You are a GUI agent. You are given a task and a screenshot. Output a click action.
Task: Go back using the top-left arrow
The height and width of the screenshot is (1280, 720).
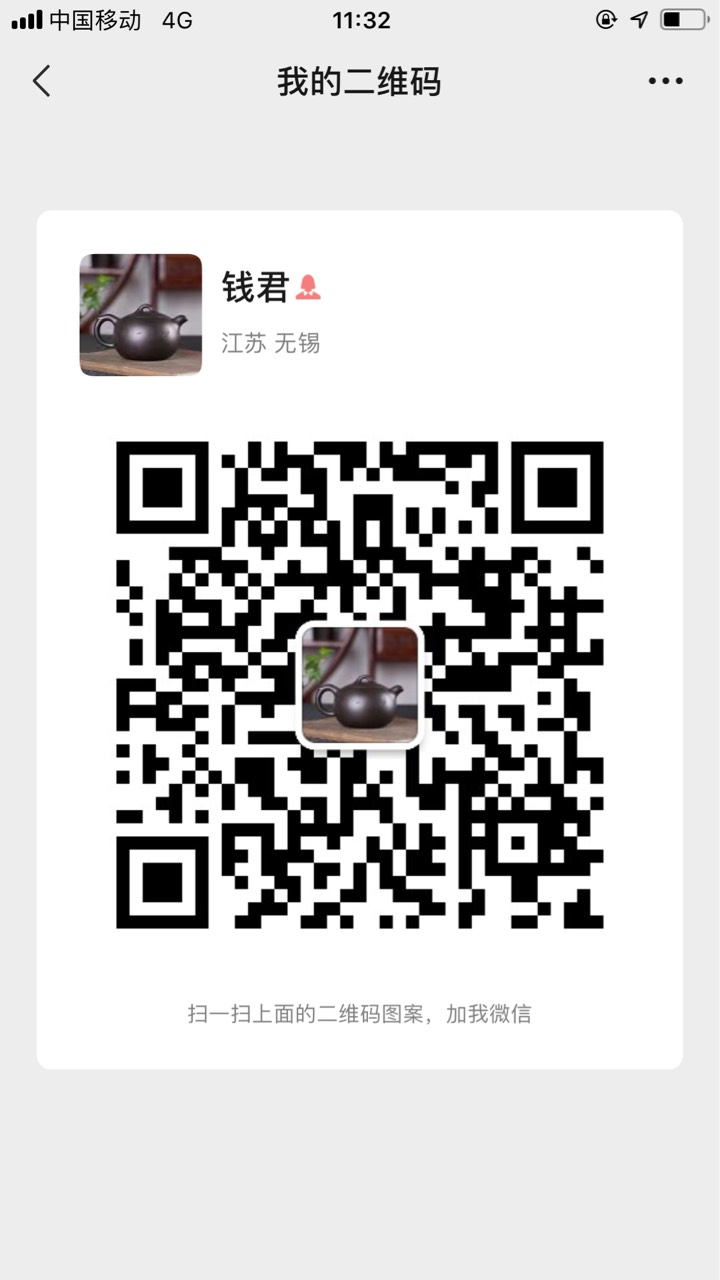[41, 81]
